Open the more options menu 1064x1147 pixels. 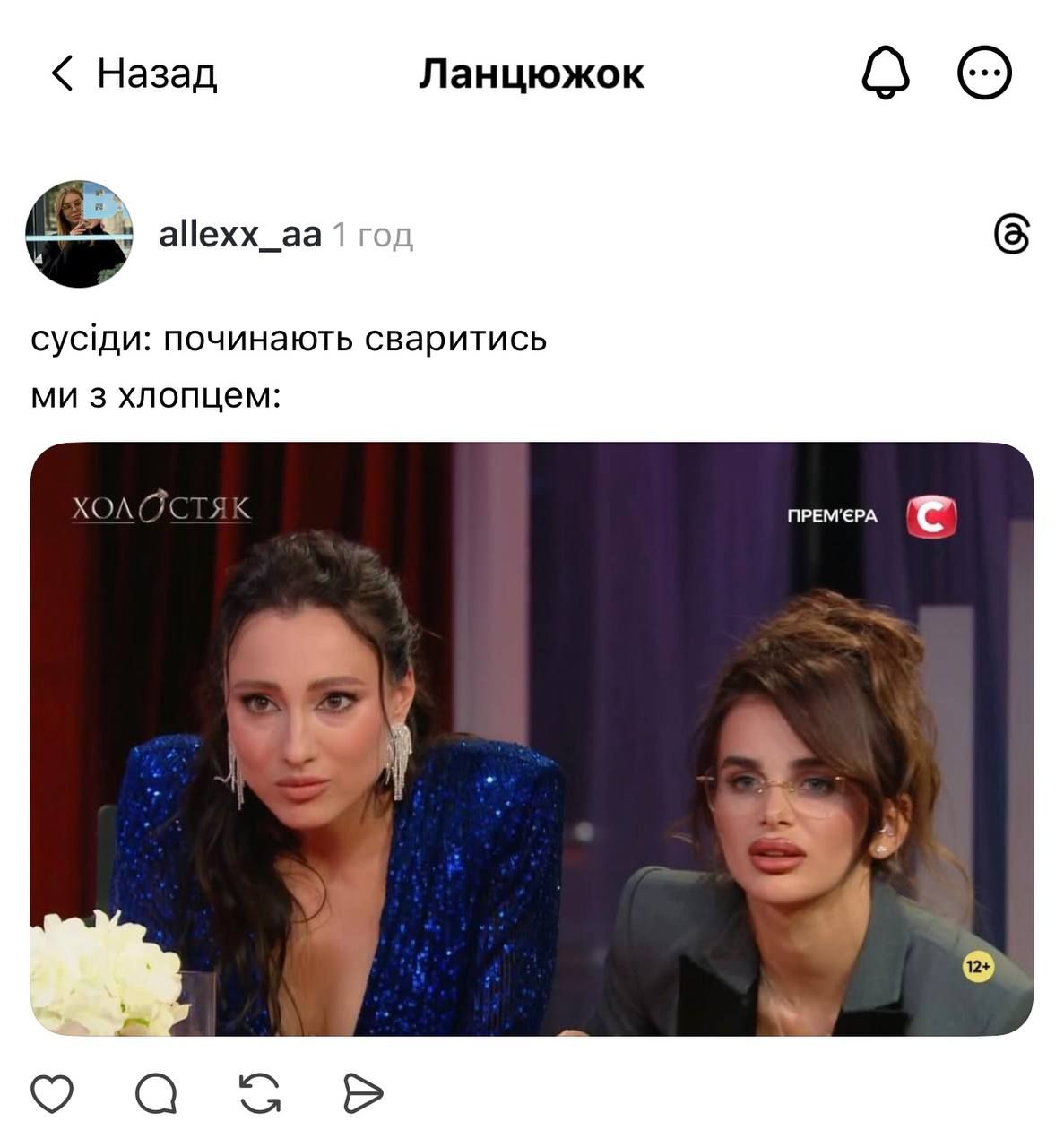(x=984, y=73)
